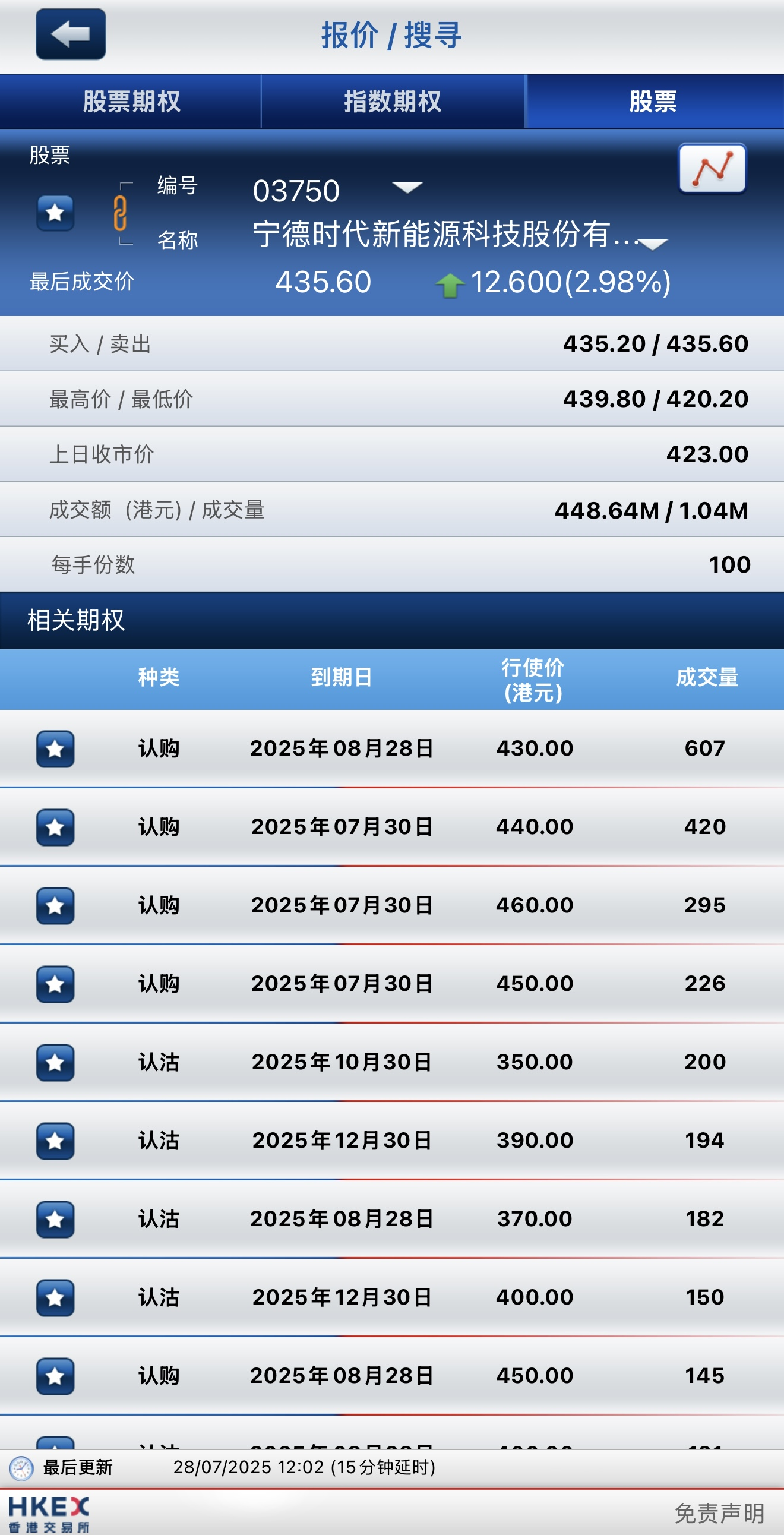784x1535 pixels.
Task: Expand the stock code 03750 dropdown
Action: [407, 188]
